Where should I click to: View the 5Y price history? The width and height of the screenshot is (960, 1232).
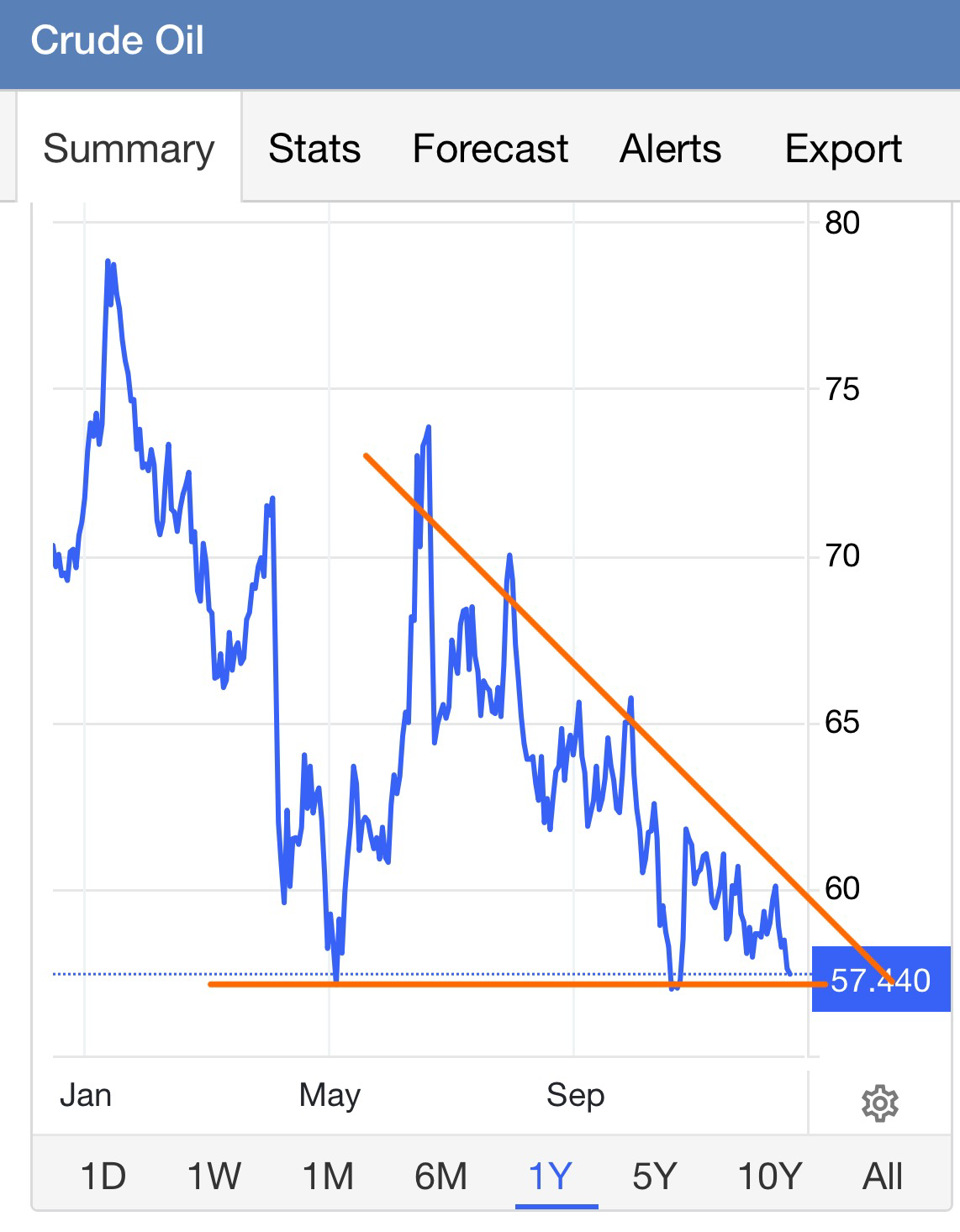654,1176
